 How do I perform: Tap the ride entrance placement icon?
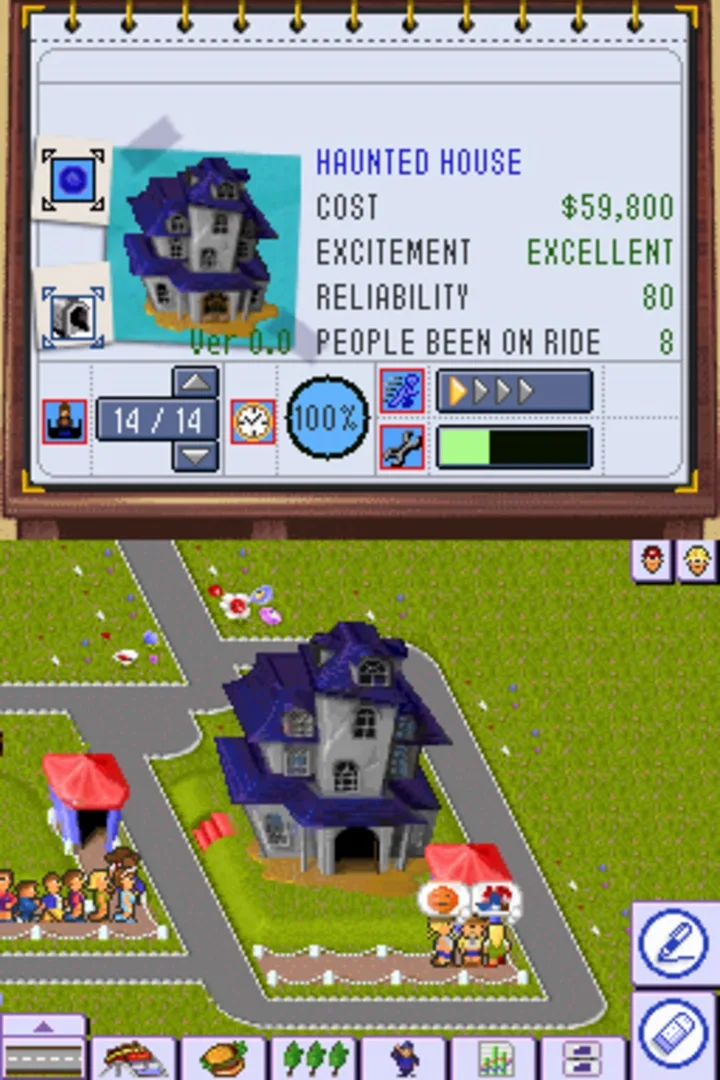72,315
